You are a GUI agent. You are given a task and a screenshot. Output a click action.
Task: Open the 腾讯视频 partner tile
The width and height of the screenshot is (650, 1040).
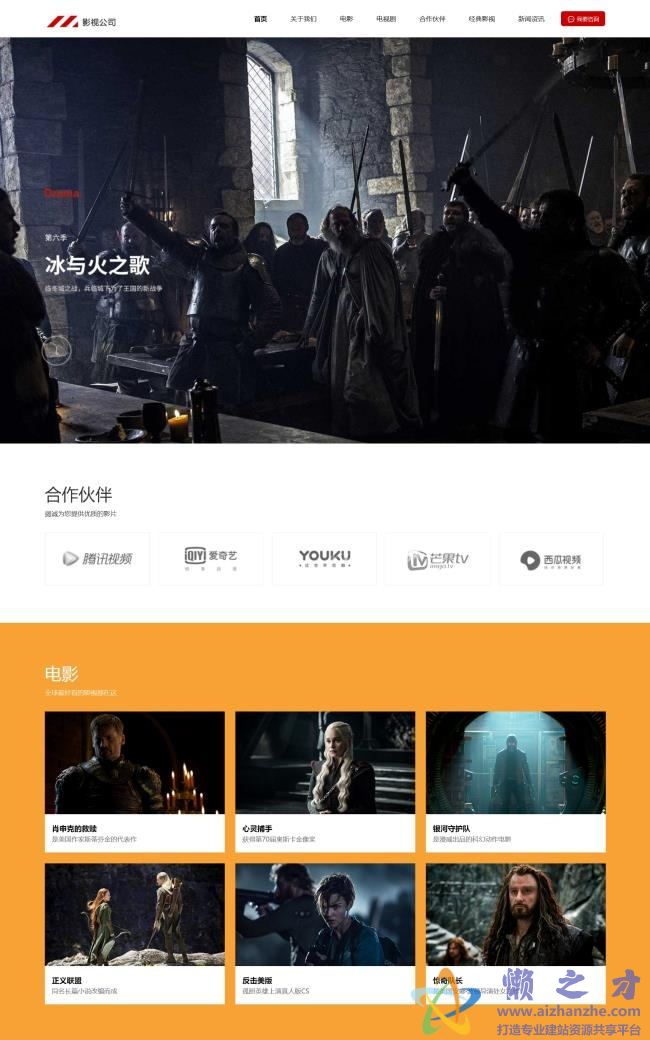click(x=97, y=559)
